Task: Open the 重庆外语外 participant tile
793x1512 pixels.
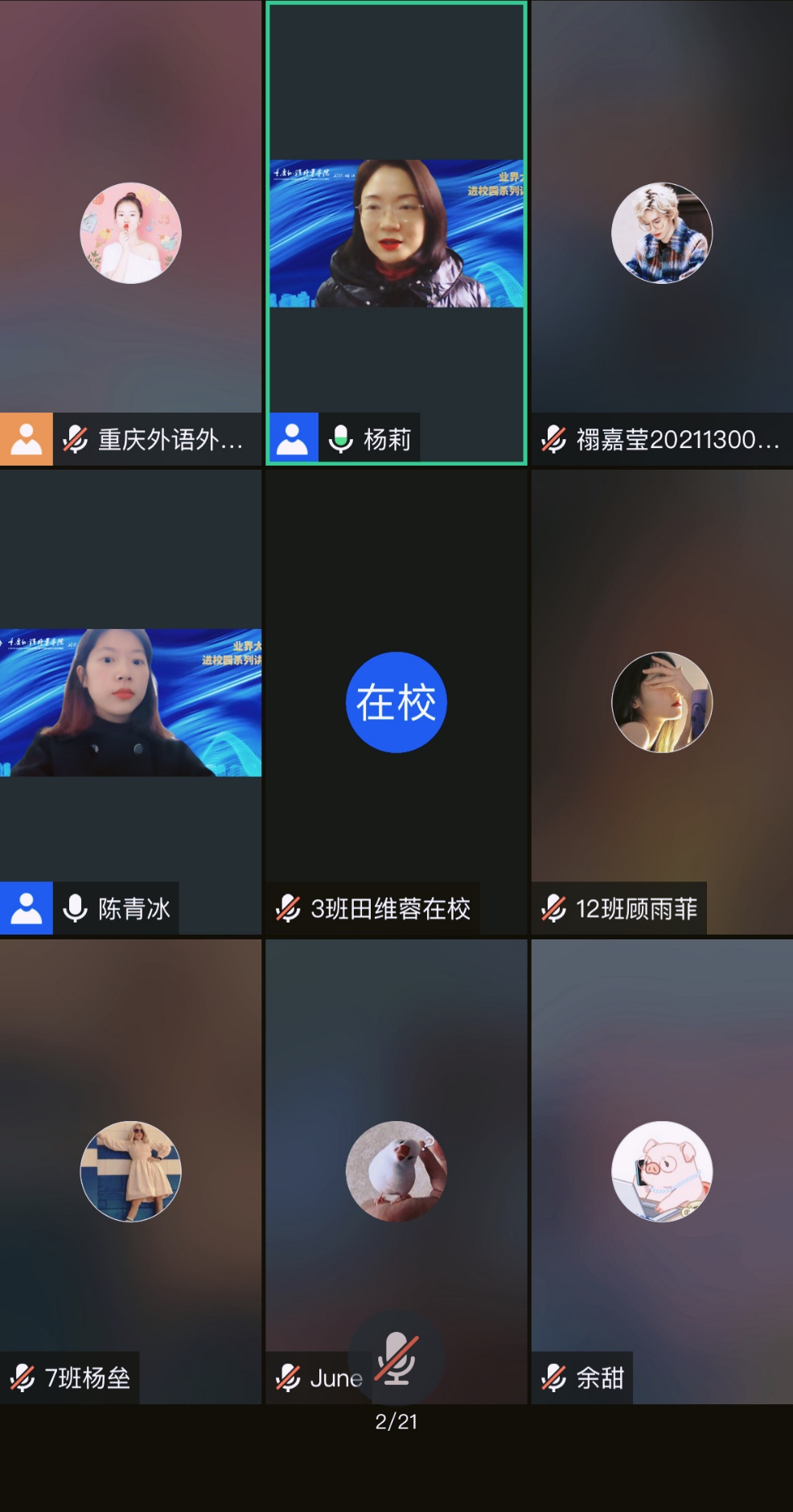Action: coord(130,233)
